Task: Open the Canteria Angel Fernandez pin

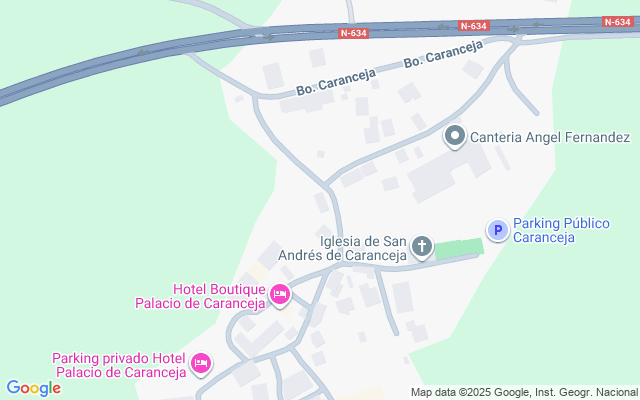Action: click(x=454, y=137)
